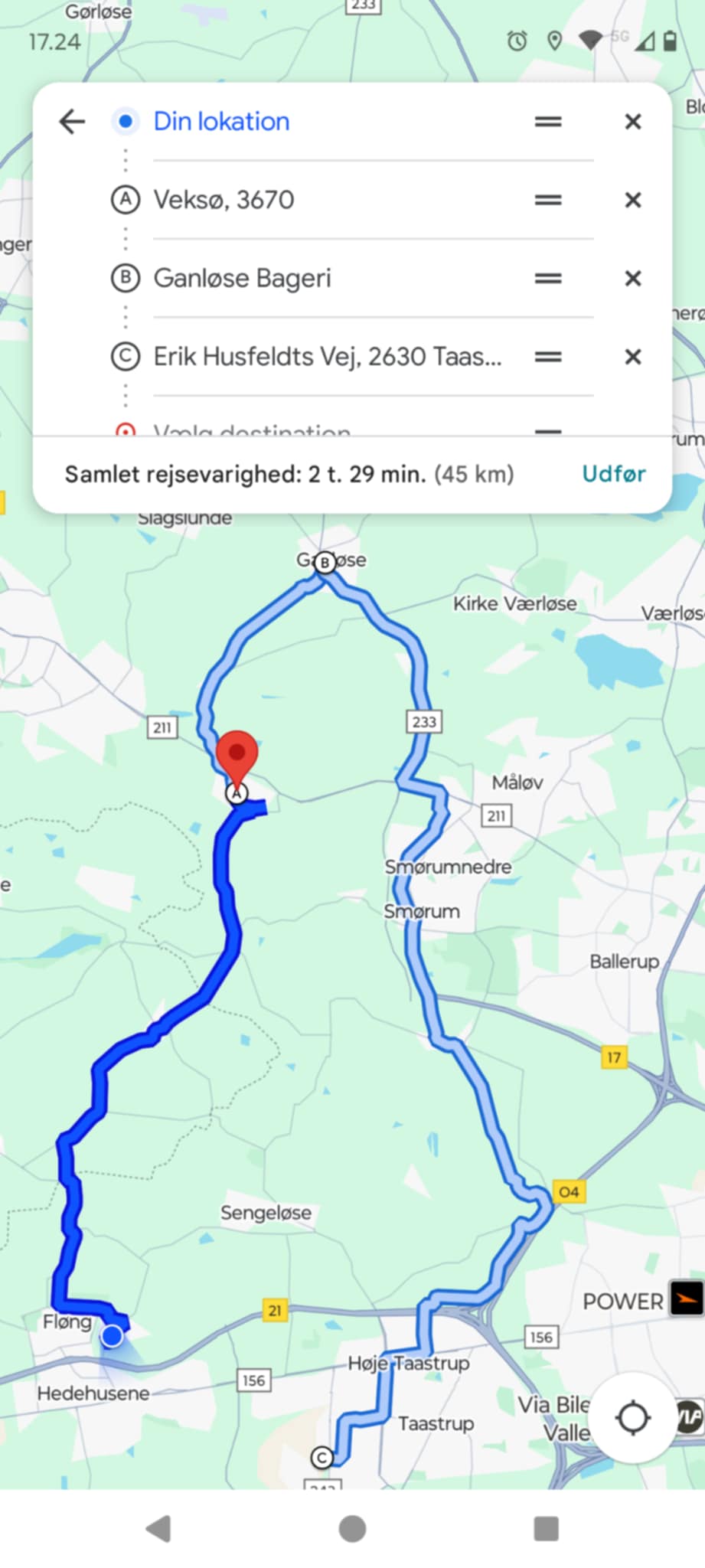
Task: Tap the system back button
Action: pyautogui.click(x=158, y=1529)
